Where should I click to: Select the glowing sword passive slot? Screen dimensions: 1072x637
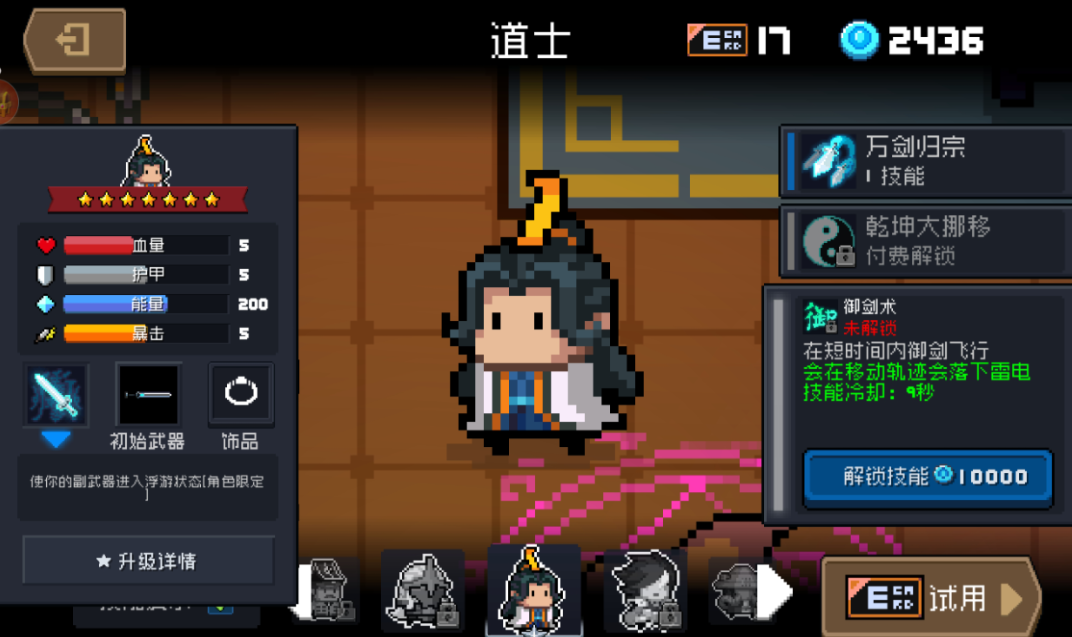click(56, 396)
